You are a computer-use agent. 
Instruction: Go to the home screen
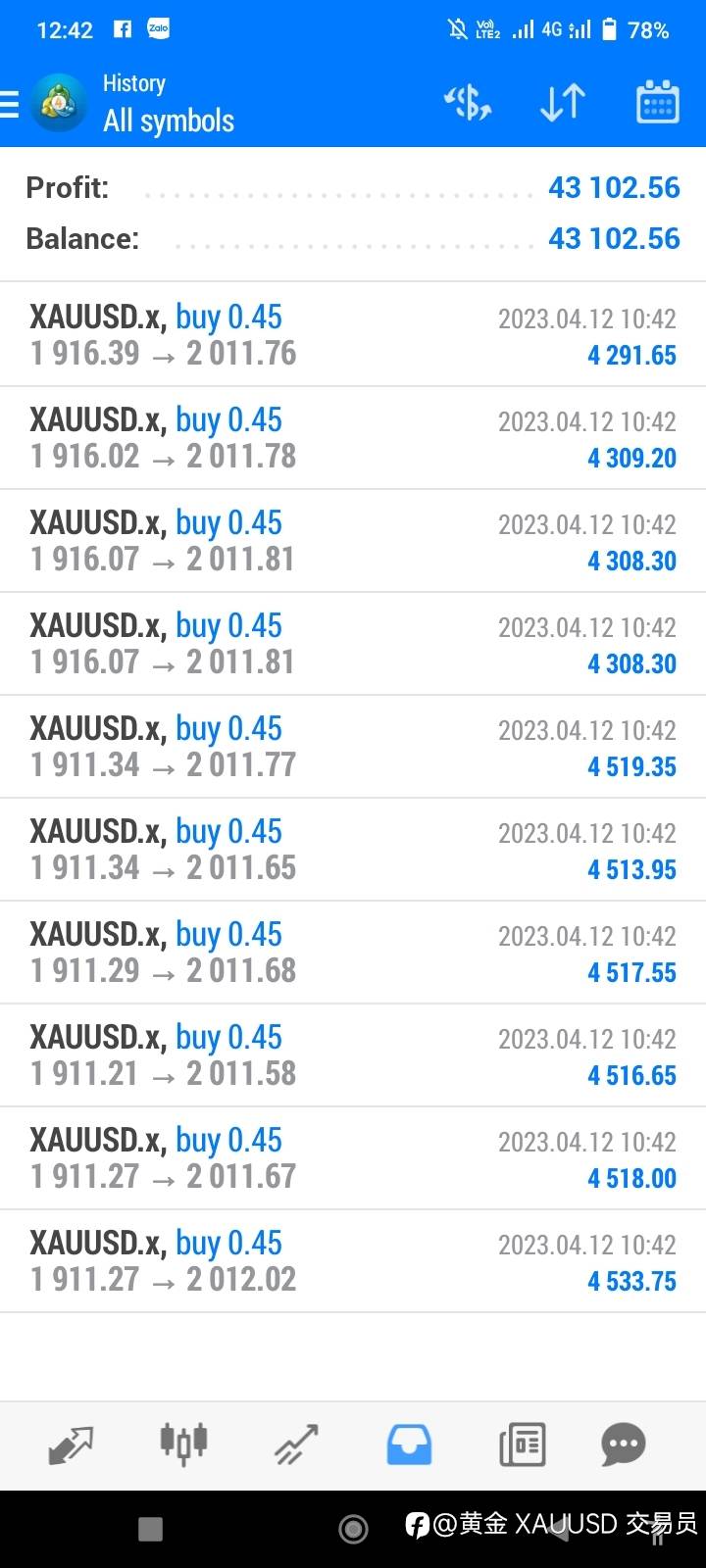[x=353, y=1529]
